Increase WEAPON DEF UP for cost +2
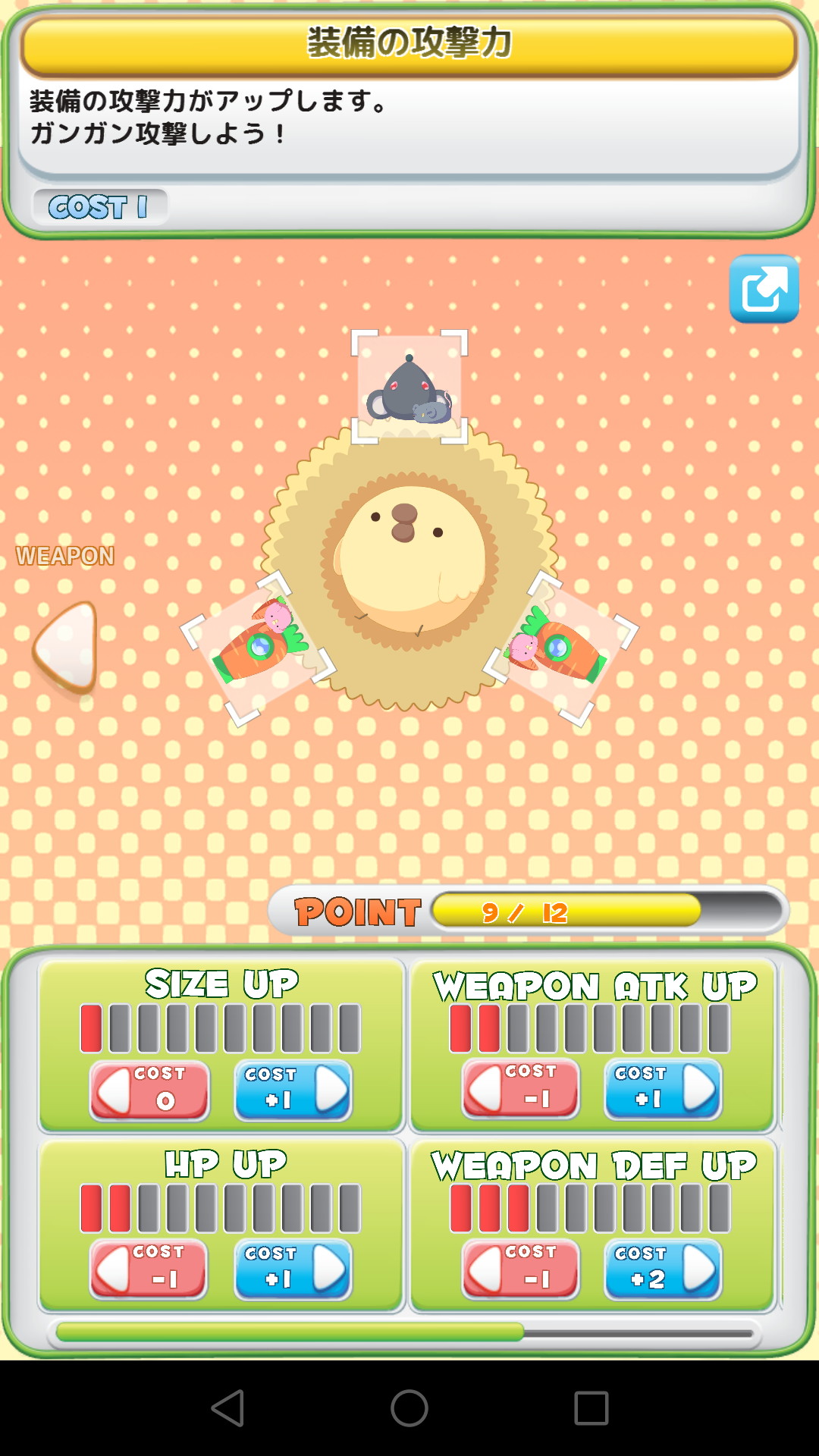The image size is (819, 1456). click(x=663, y=1269)
